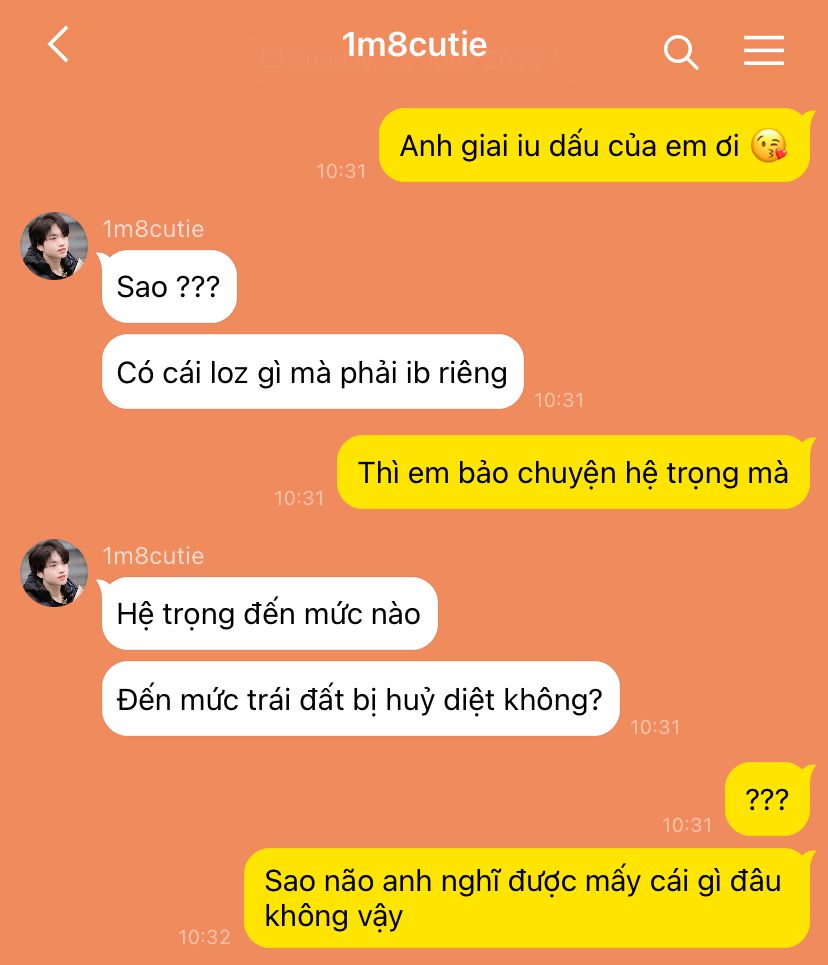Search within this conversation
This screenshot has width=828, height=965.
[680, 51]
